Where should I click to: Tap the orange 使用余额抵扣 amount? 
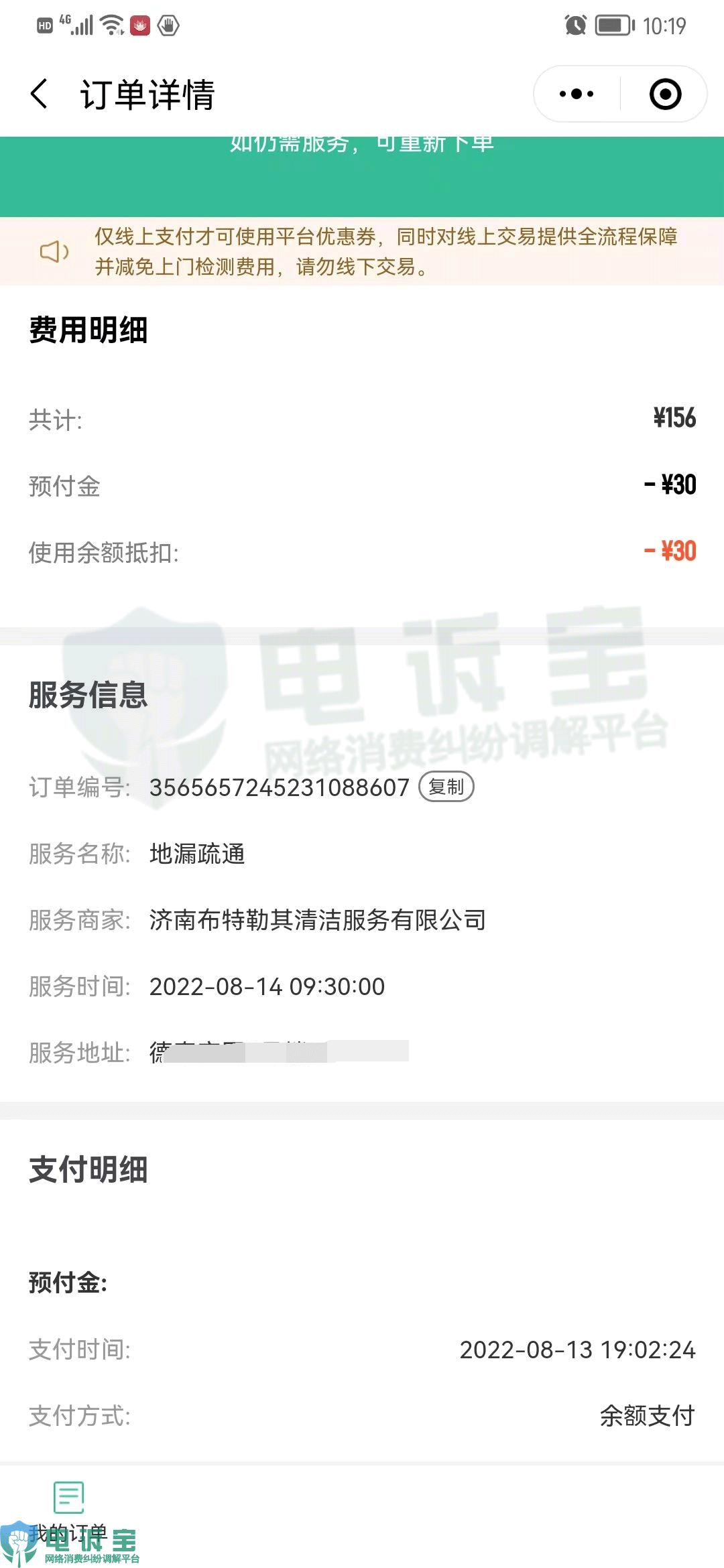669,551
